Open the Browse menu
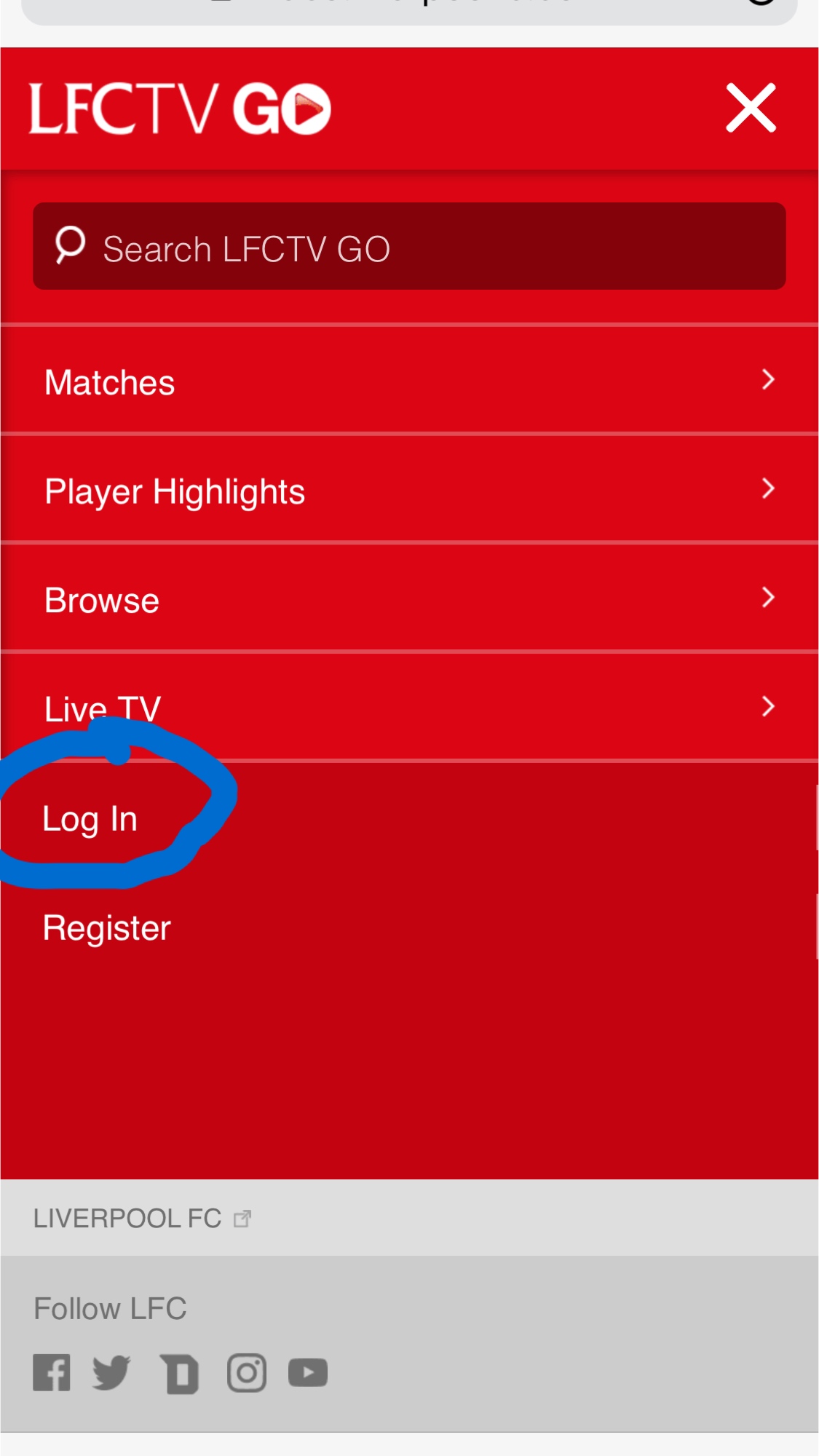 [409, 599]
